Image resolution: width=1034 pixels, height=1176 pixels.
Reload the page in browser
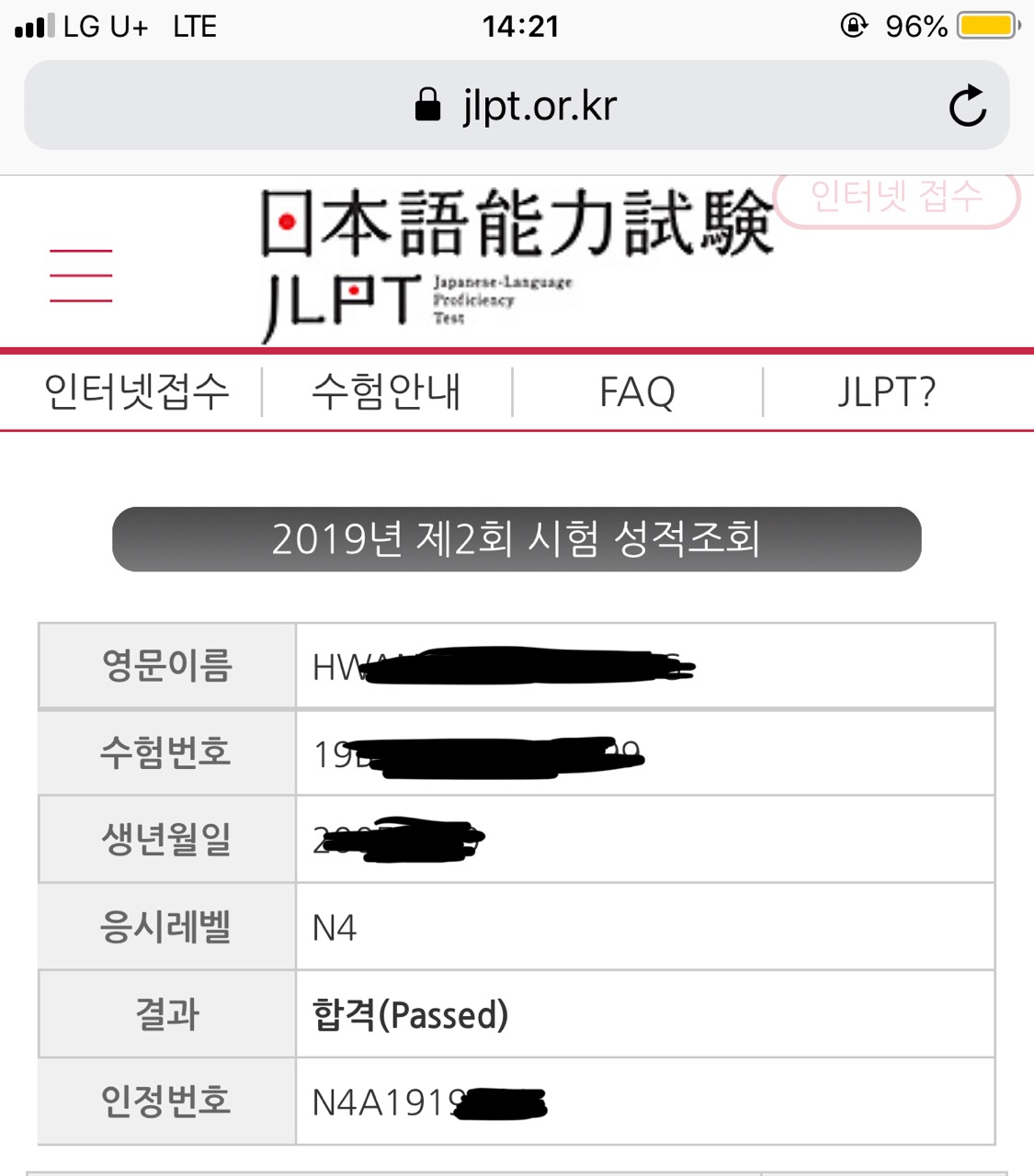point(967,107)
